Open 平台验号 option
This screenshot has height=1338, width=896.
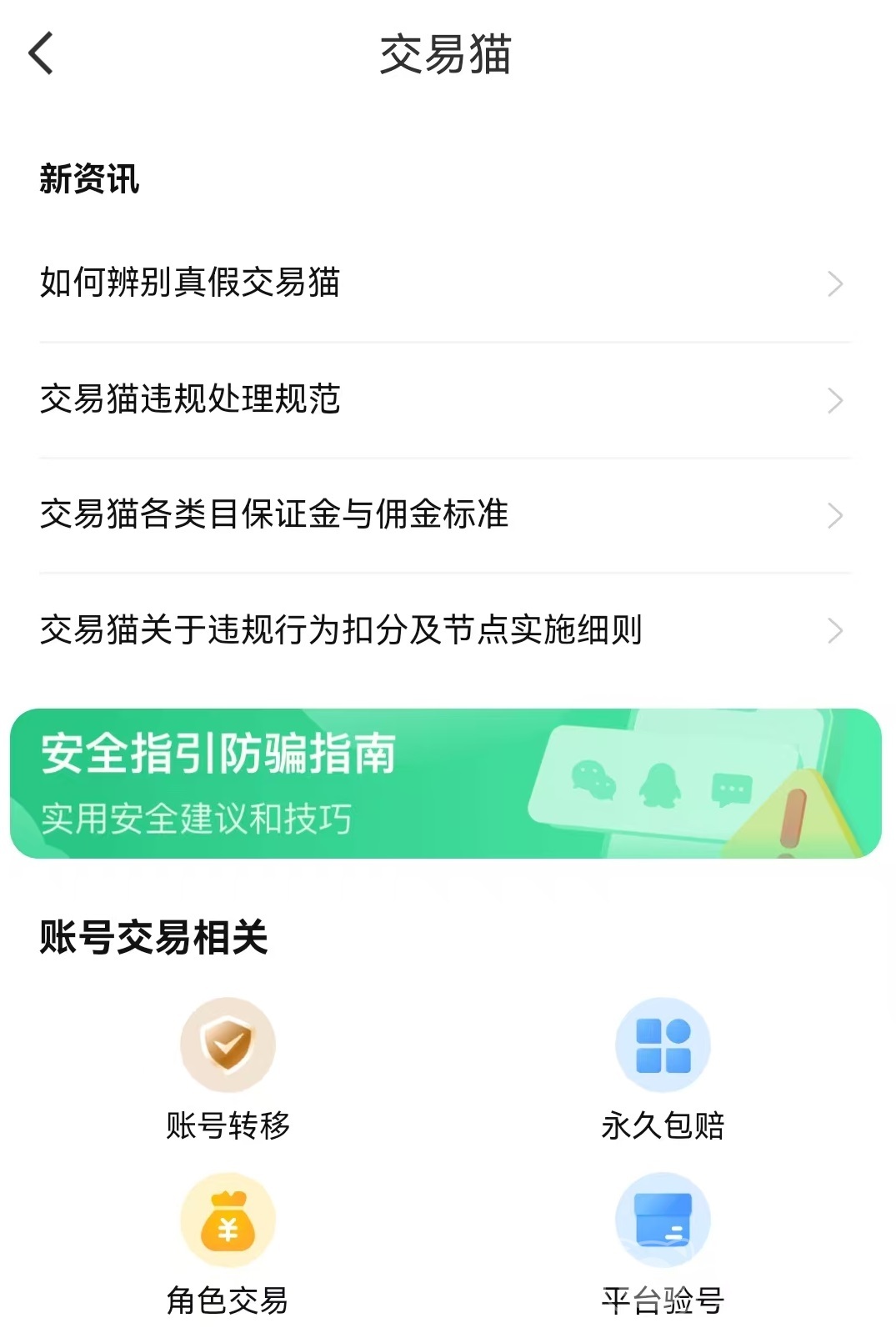pos(663,1244)
